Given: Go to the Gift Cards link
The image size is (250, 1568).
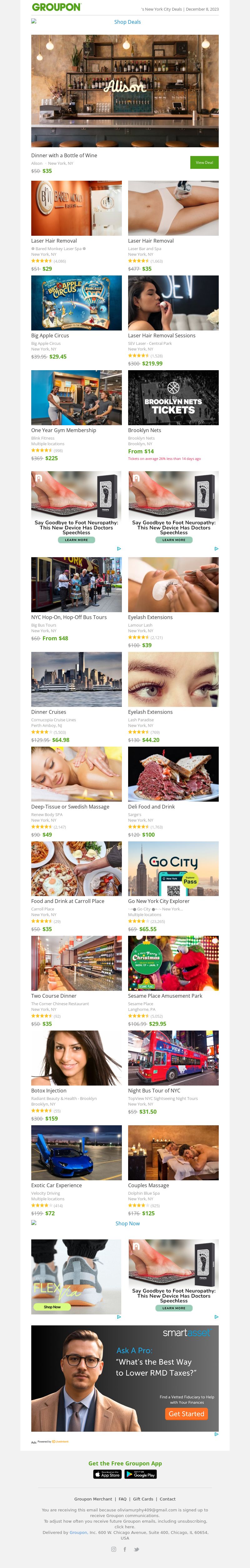Looking at the screenshot, I should 143,1499.
